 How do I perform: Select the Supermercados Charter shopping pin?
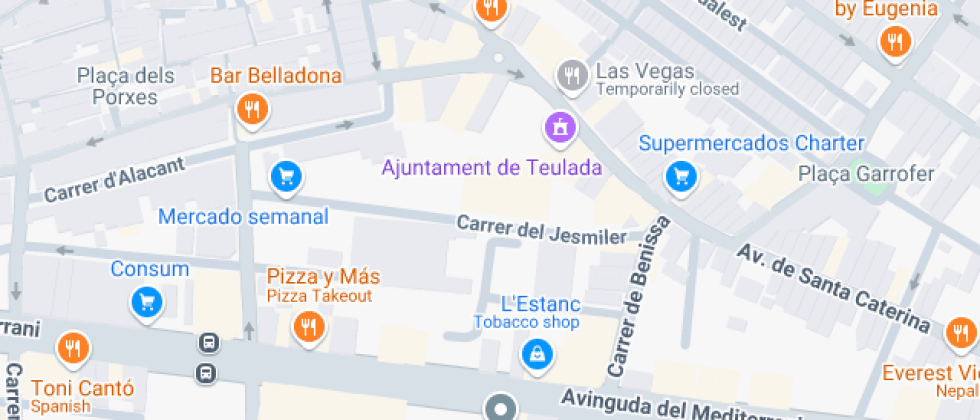tap(680, 178)
